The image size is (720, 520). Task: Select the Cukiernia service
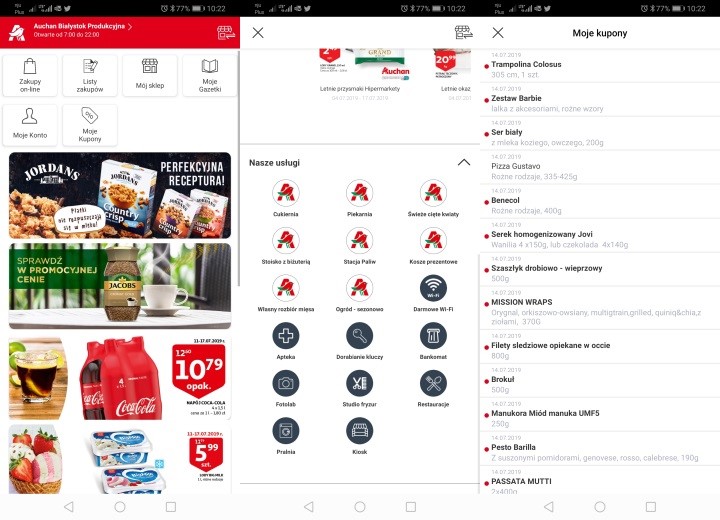pos(286,198)
